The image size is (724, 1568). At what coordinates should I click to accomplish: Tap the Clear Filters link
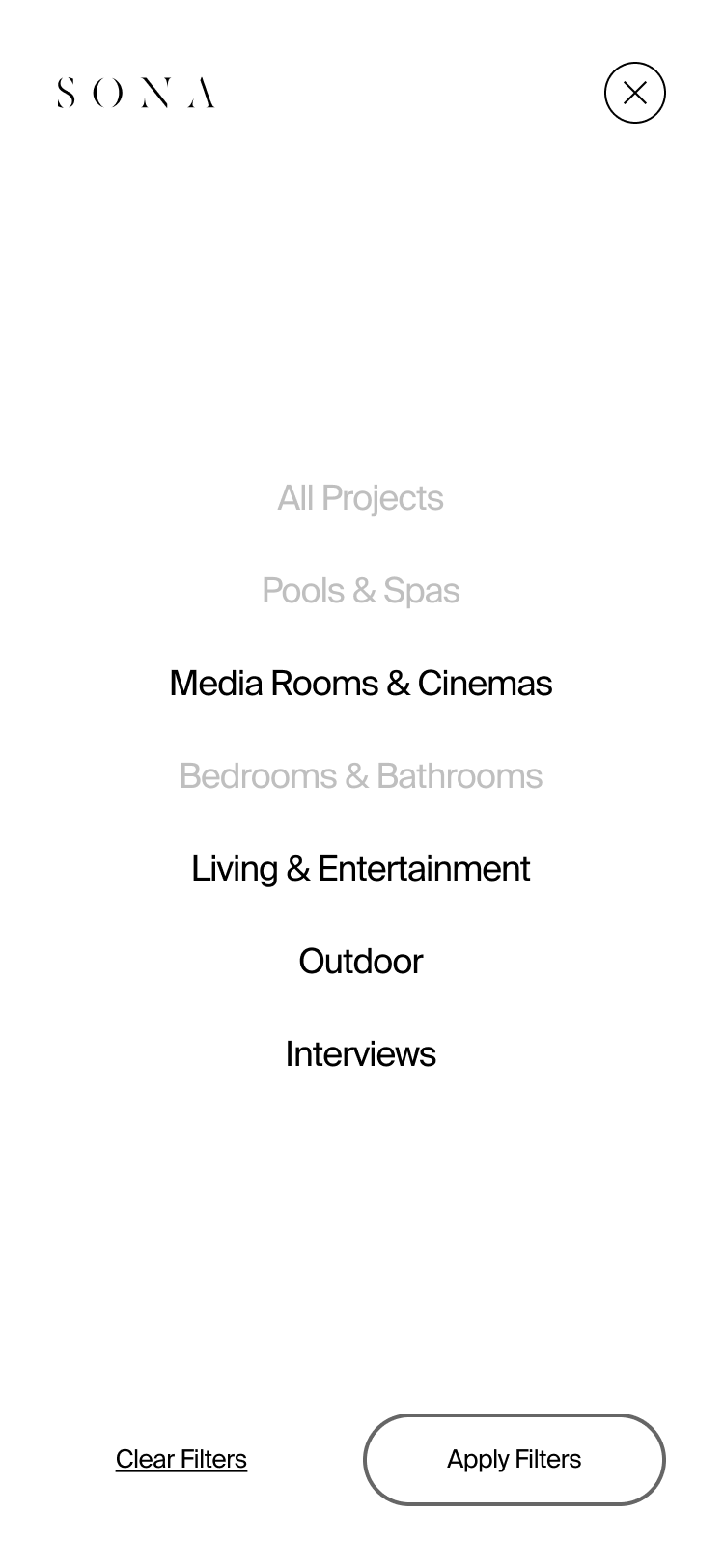181,1459
